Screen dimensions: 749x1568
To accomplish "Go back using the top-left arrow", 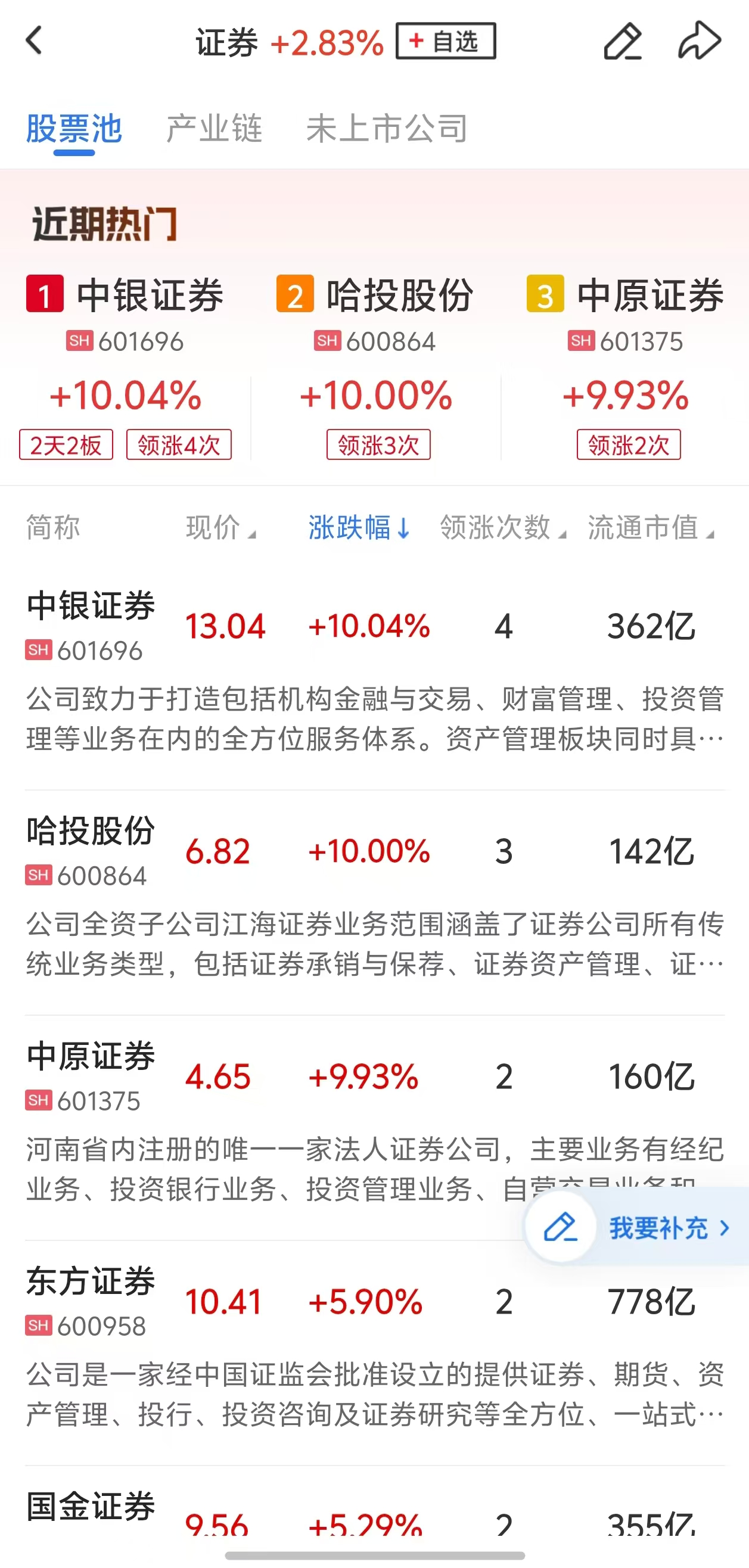I will tap(35, 41).
